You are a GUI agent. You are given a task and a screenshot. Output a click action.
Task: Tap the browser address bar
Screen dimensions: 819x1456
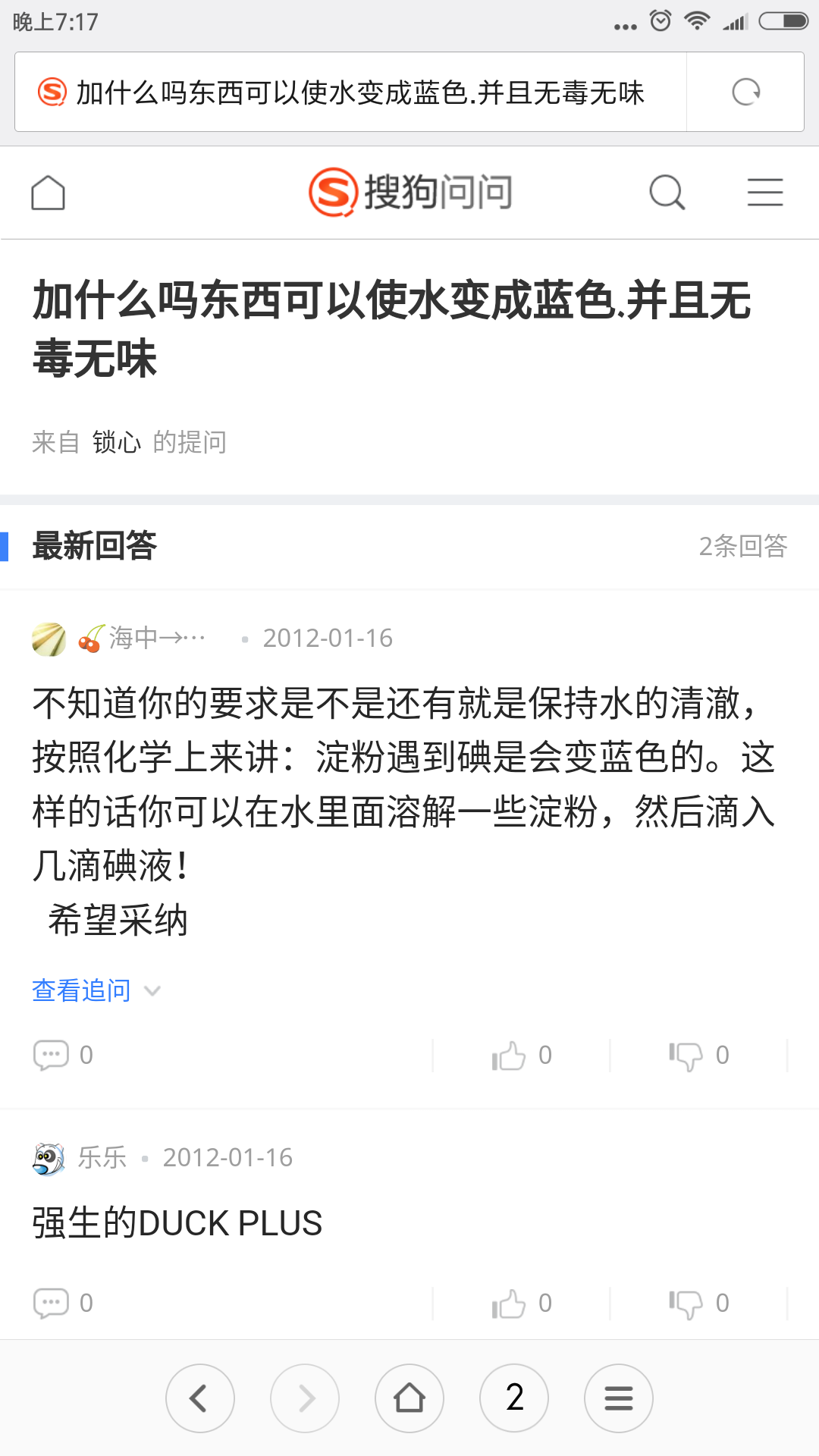[x=350, y=93]
